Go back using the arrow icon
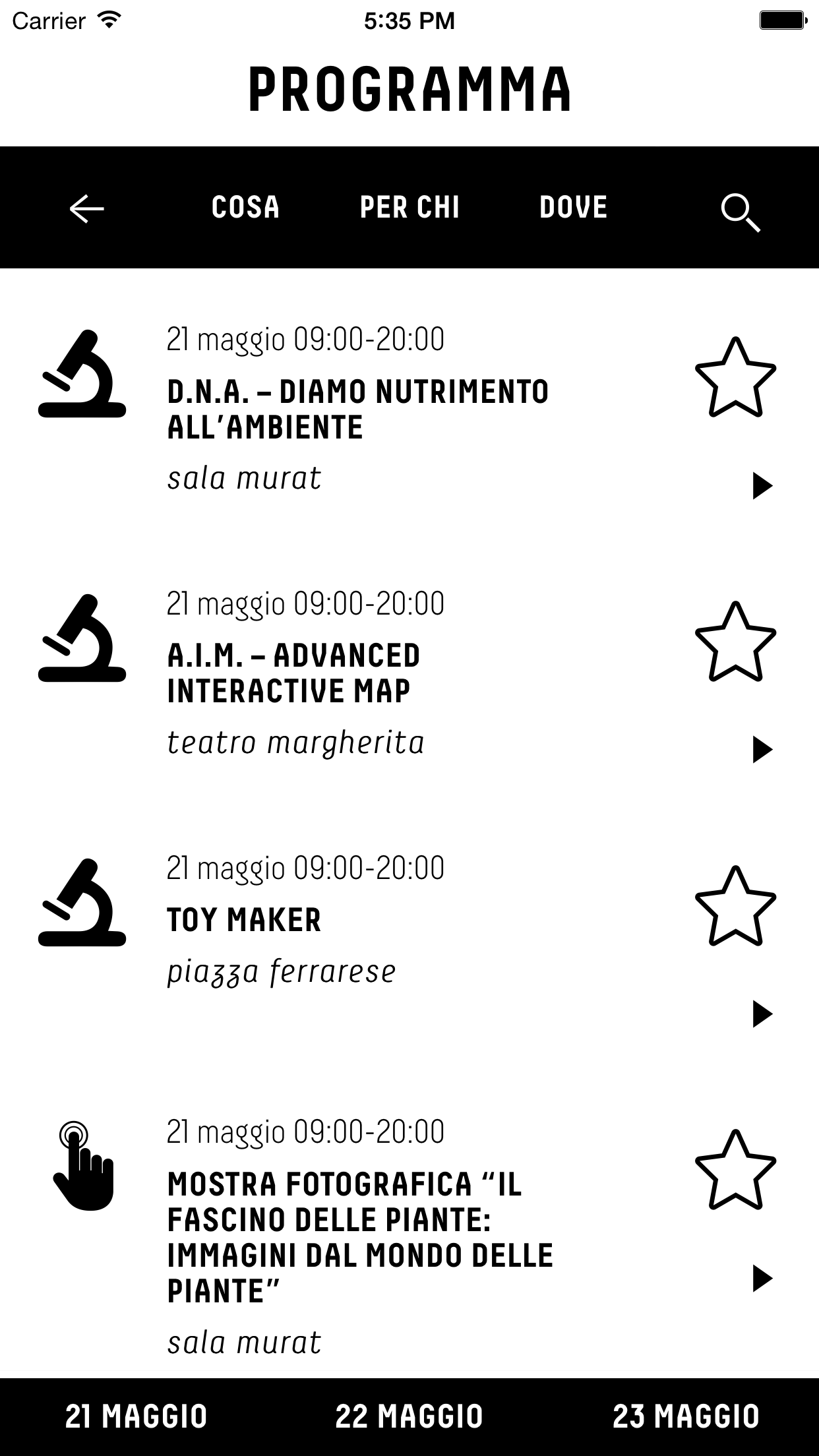Image resolution: width=819 pixels, height=1456 pixels. [86, 209]
